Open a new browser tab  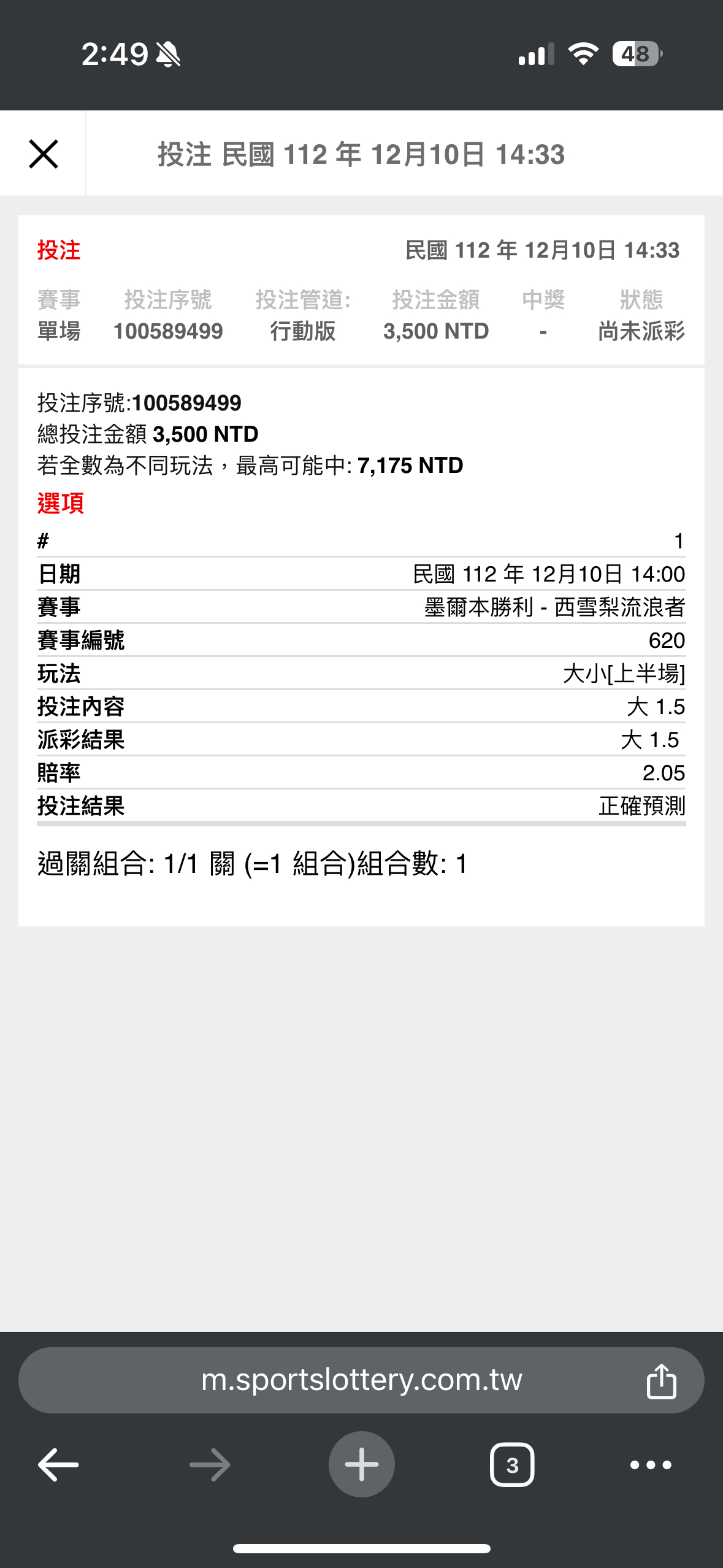click(361, 1464)
